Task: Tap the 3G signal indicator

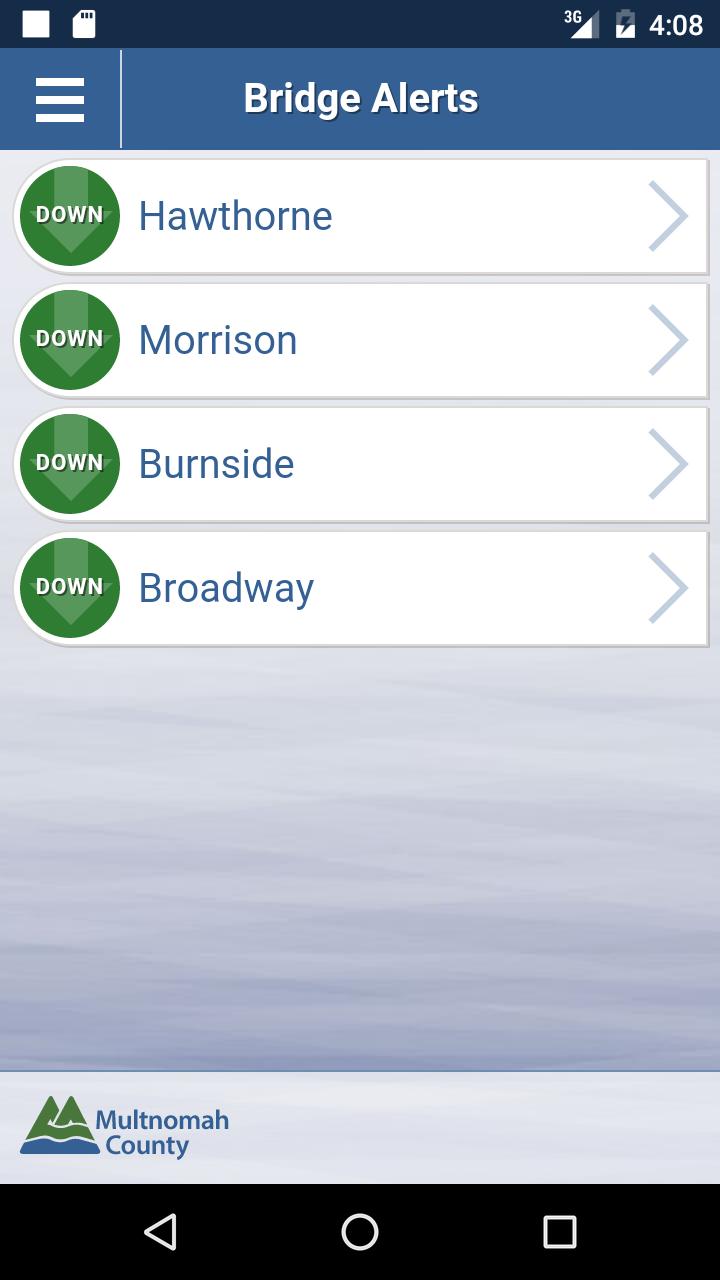Action: [583, 25]
